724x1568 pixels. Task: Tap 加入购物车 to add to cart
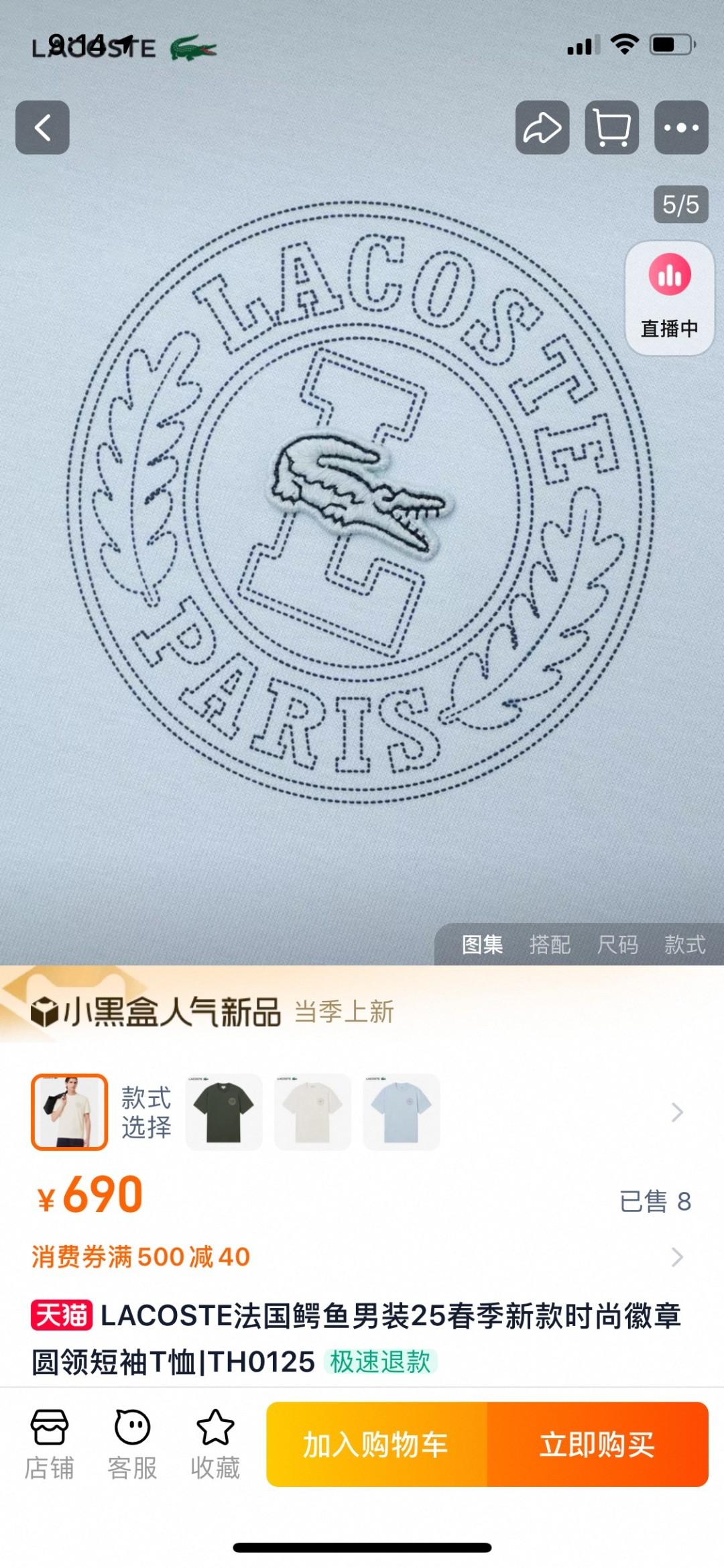pyautogui.click(x=376, y=1445)
